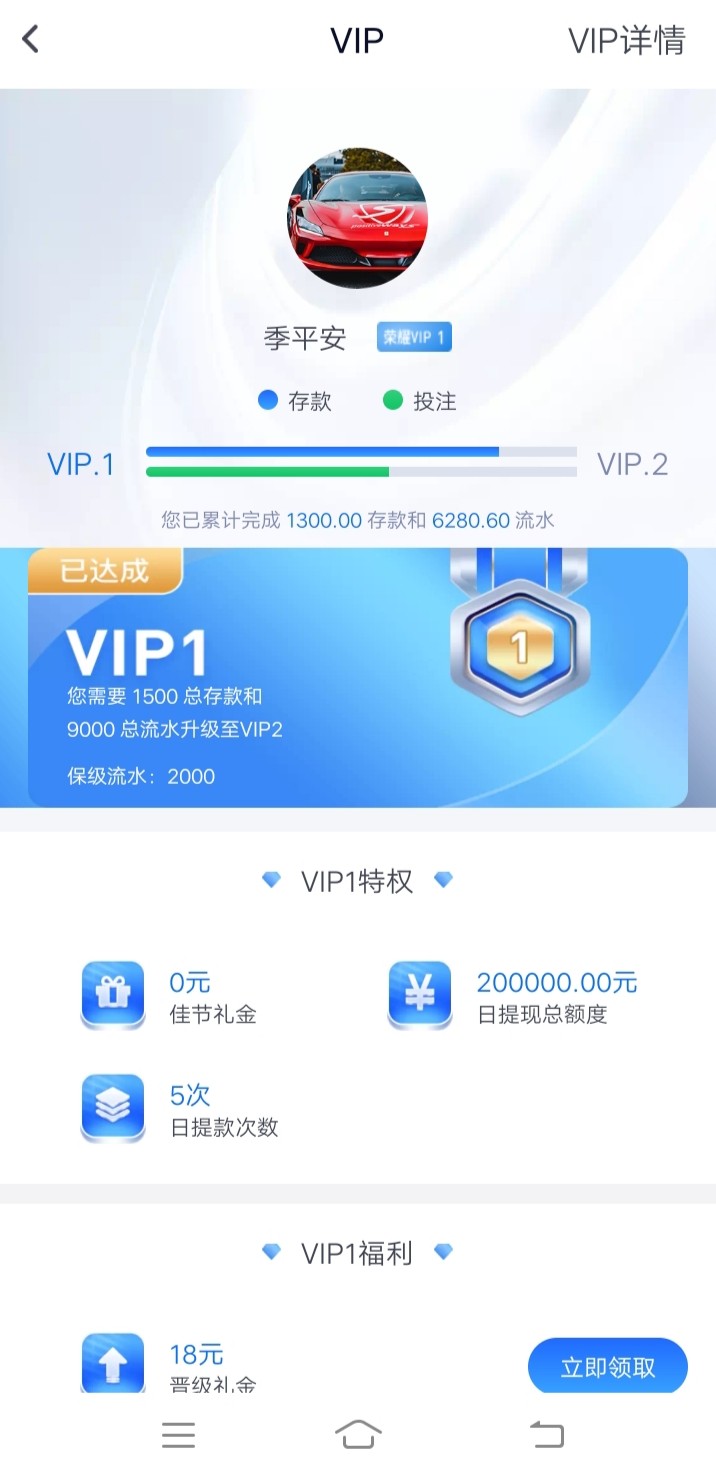Open the system recent apps menu
716x1476 pixels.
[x=178, y=1435]
